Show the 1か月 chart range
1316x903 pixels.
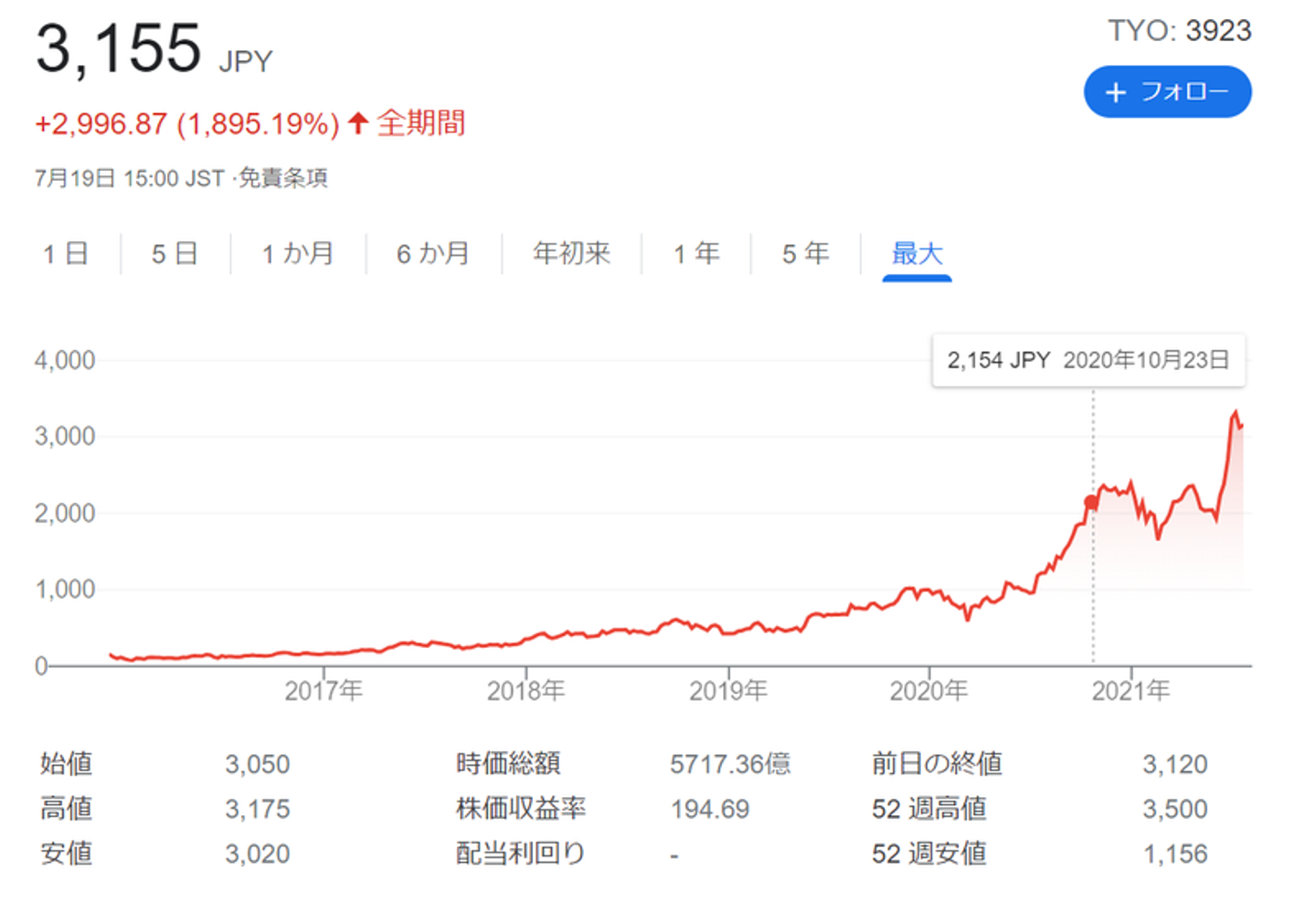click(298, 253)
